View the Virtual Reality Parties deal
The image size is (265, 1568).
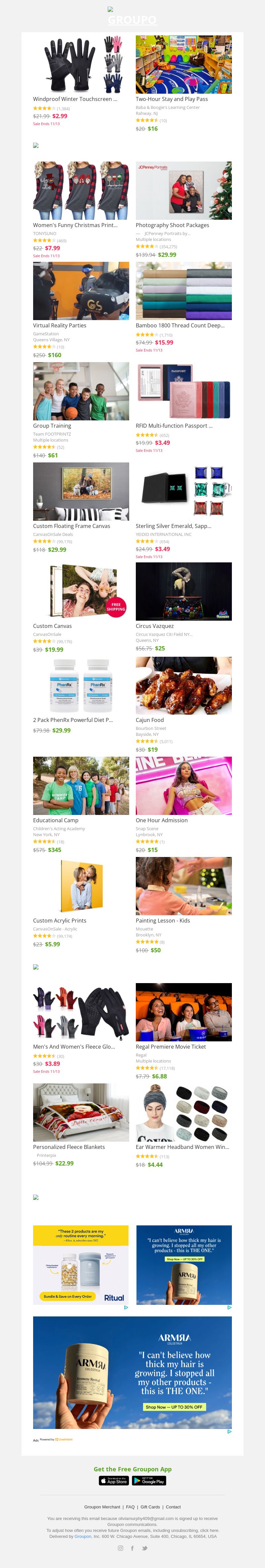(x=60, y=325)
